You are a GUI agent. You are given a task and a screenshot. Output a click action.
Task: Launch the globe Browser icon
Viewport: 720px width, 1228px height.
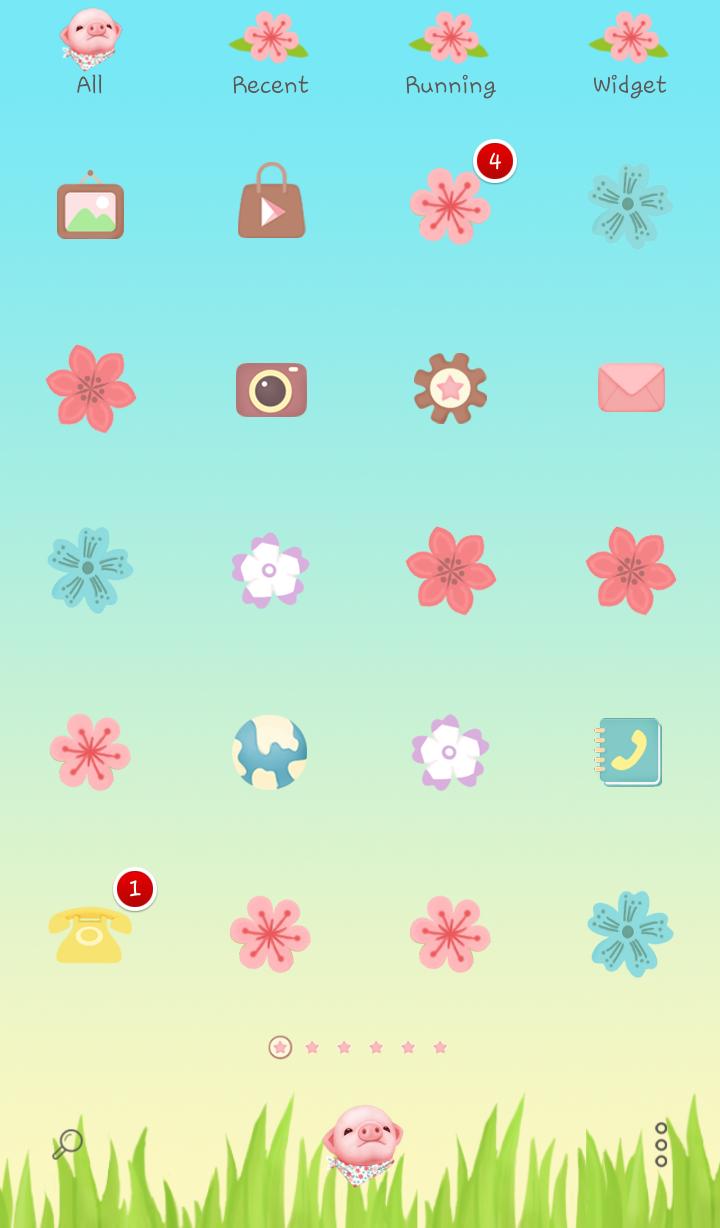point(270,752)
